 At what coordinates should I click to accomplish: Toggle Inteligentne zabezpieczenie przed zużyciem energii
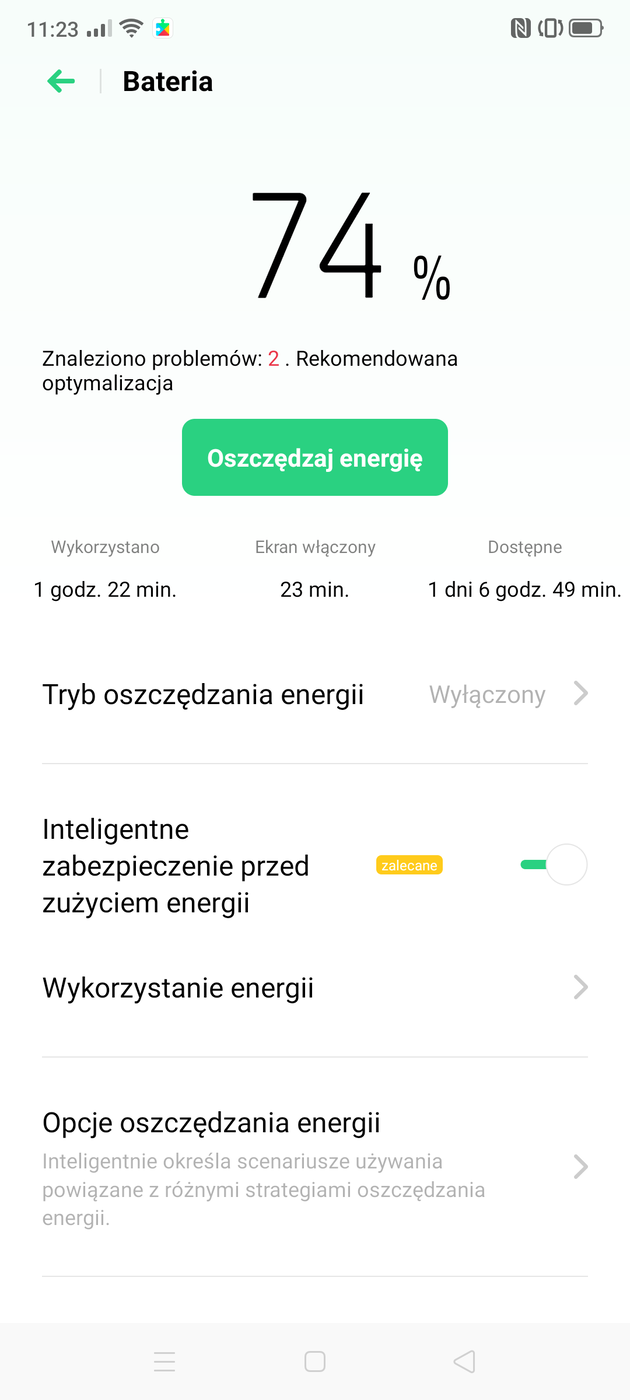point(554,865)
